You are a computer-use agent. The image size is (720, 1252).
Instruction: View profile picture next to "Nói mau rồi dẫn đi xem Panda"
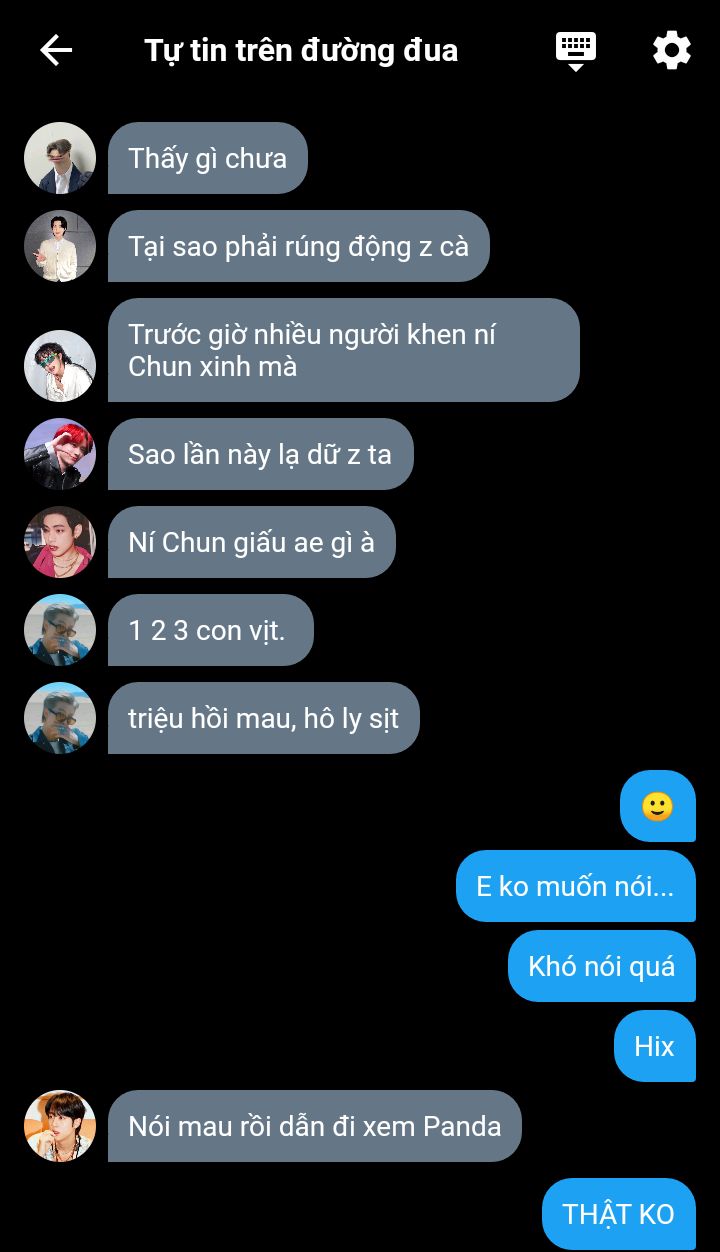tap(60, 1126)
